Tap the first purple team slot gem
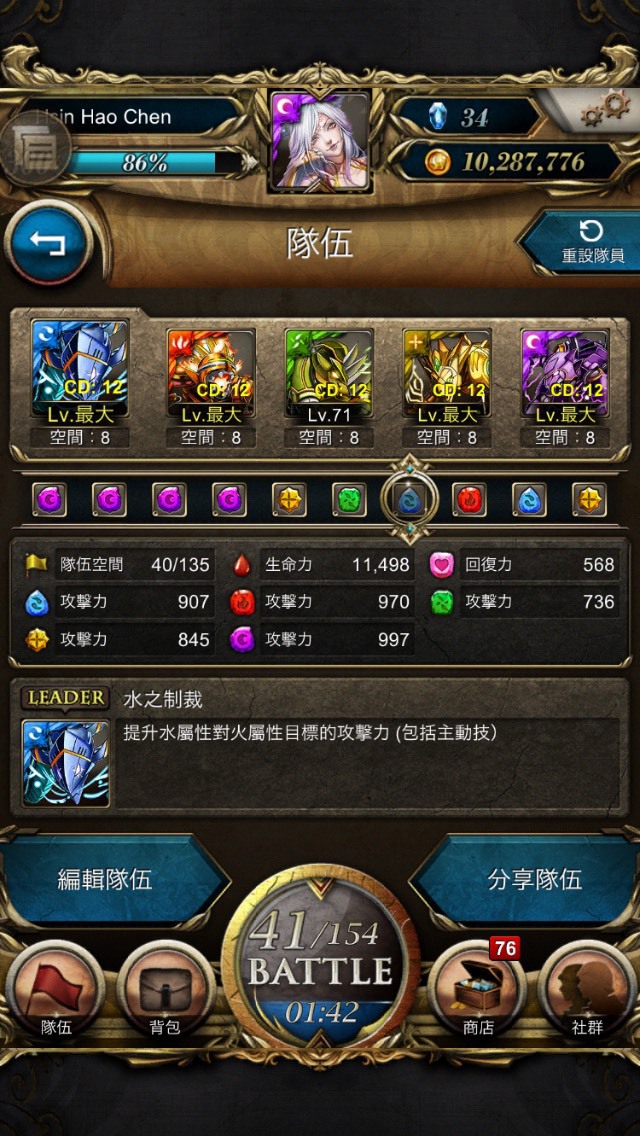The image size is (640, 1136). [50, 499]
